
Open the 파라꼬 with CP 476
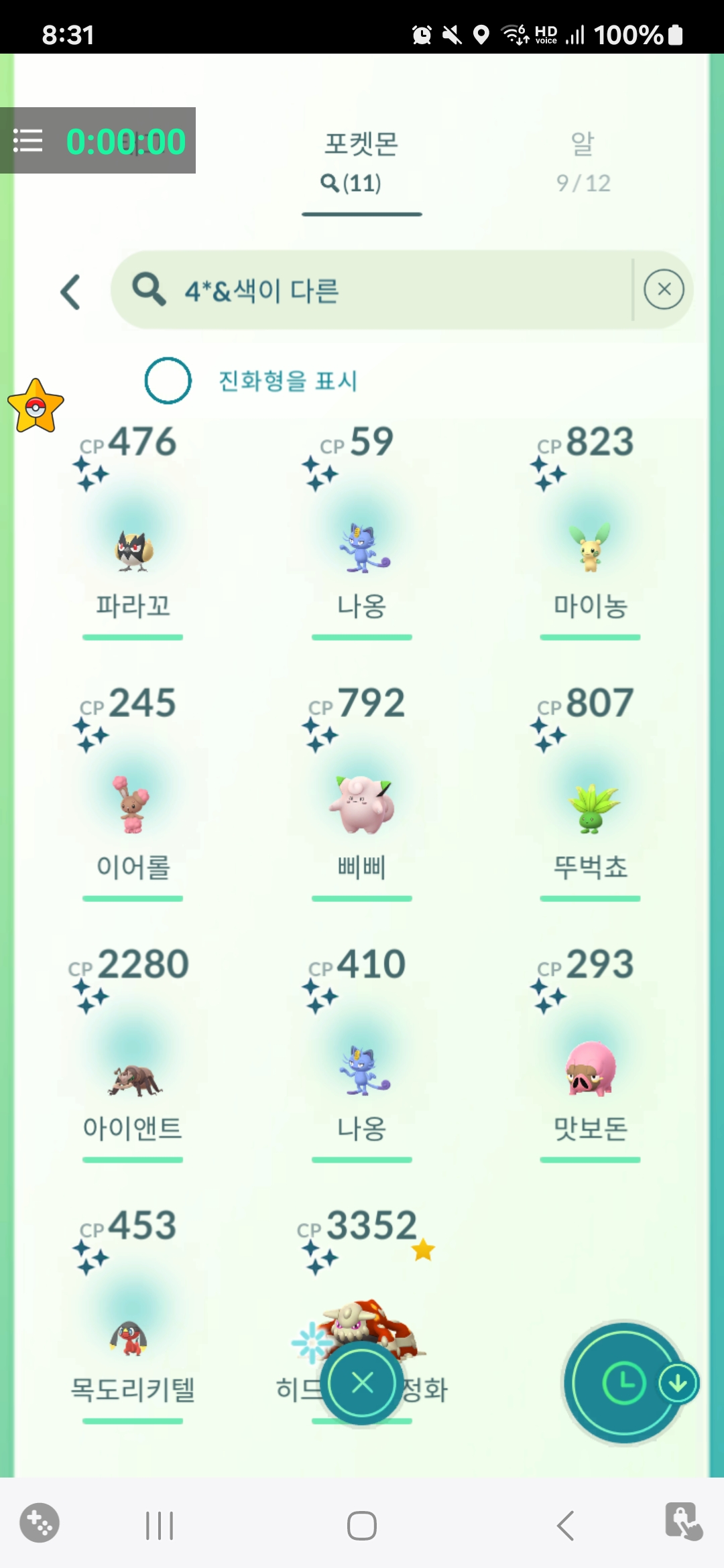[x=133, y=549]
